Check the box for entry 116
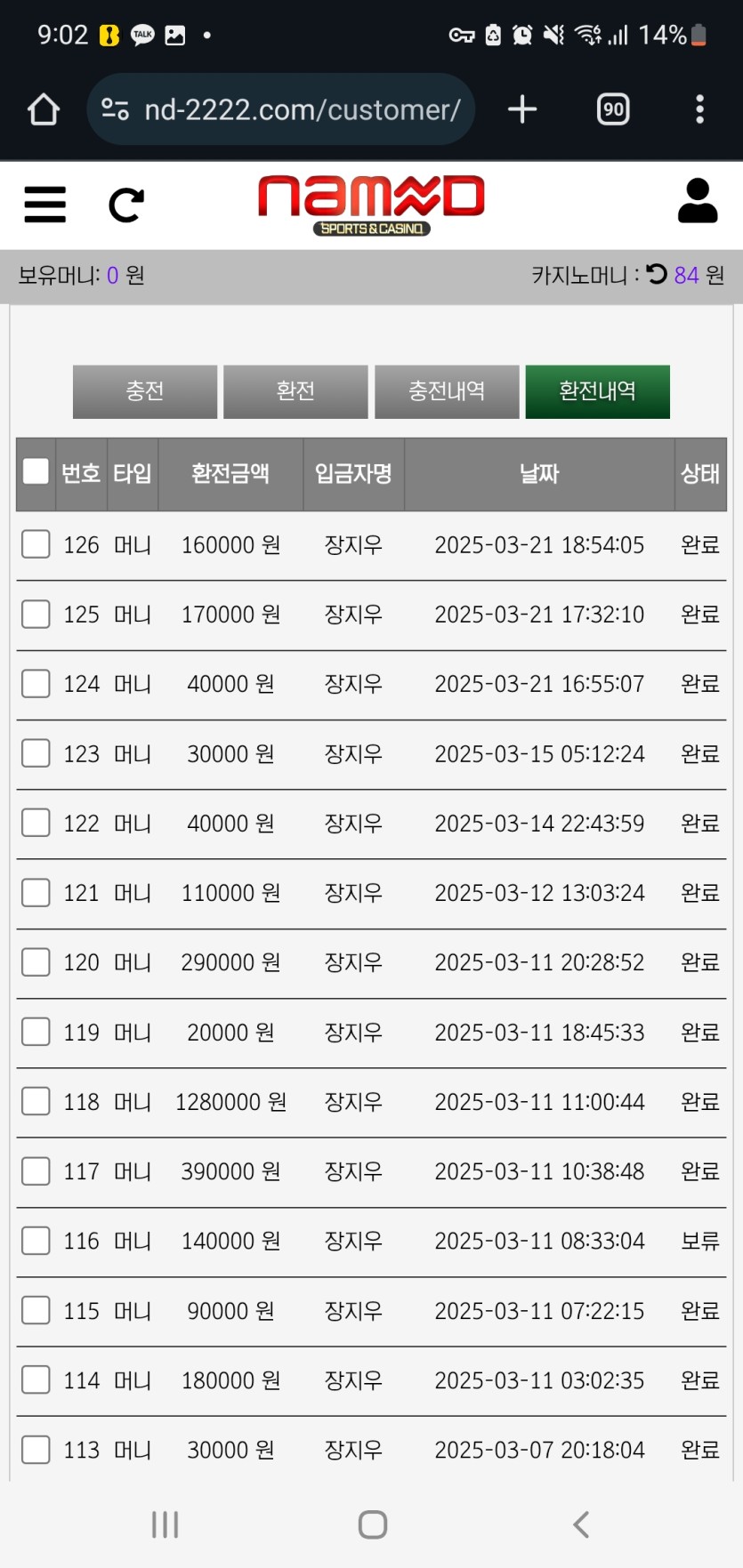Screen dimensions: 743x1568 pyautogui.click(x=36, y=1241)
